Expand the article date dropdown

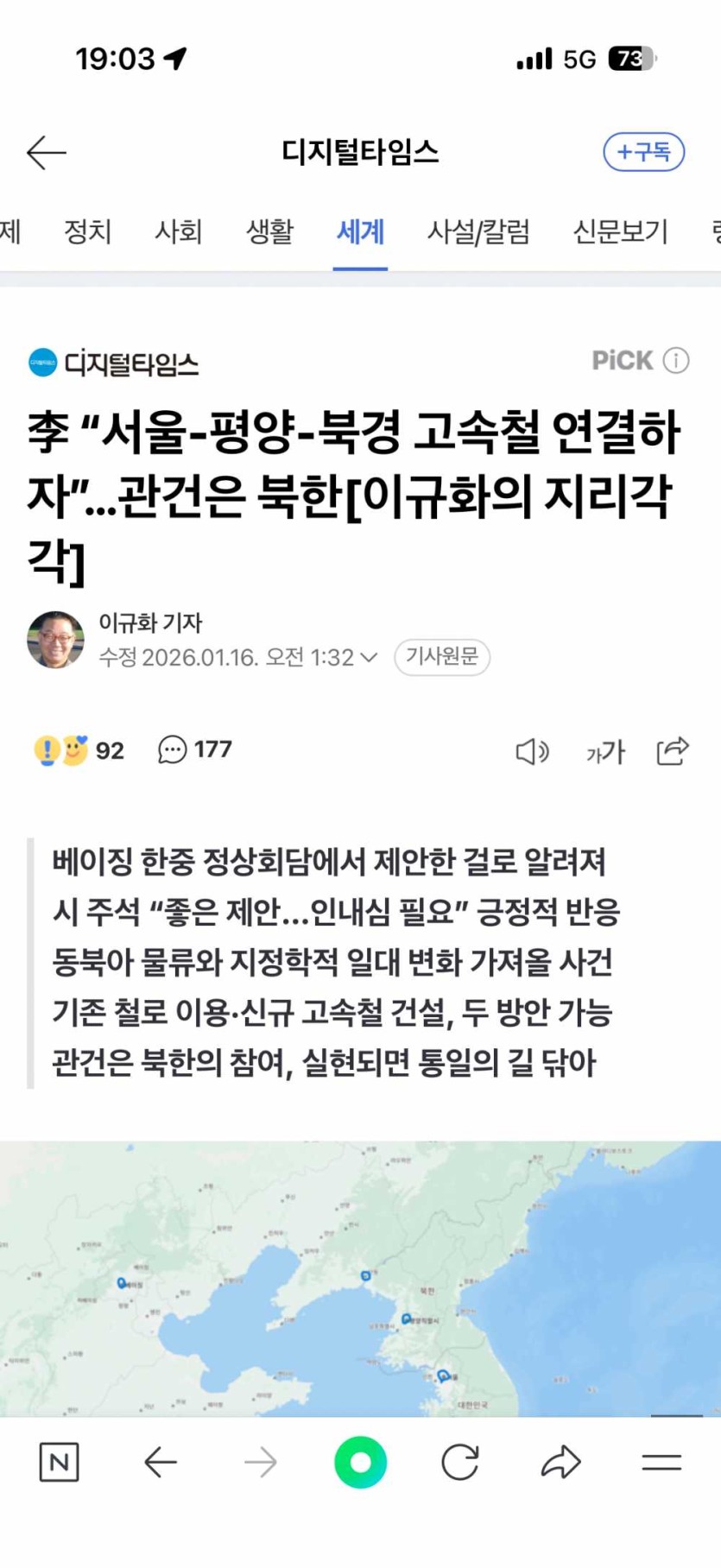(369, 658)
